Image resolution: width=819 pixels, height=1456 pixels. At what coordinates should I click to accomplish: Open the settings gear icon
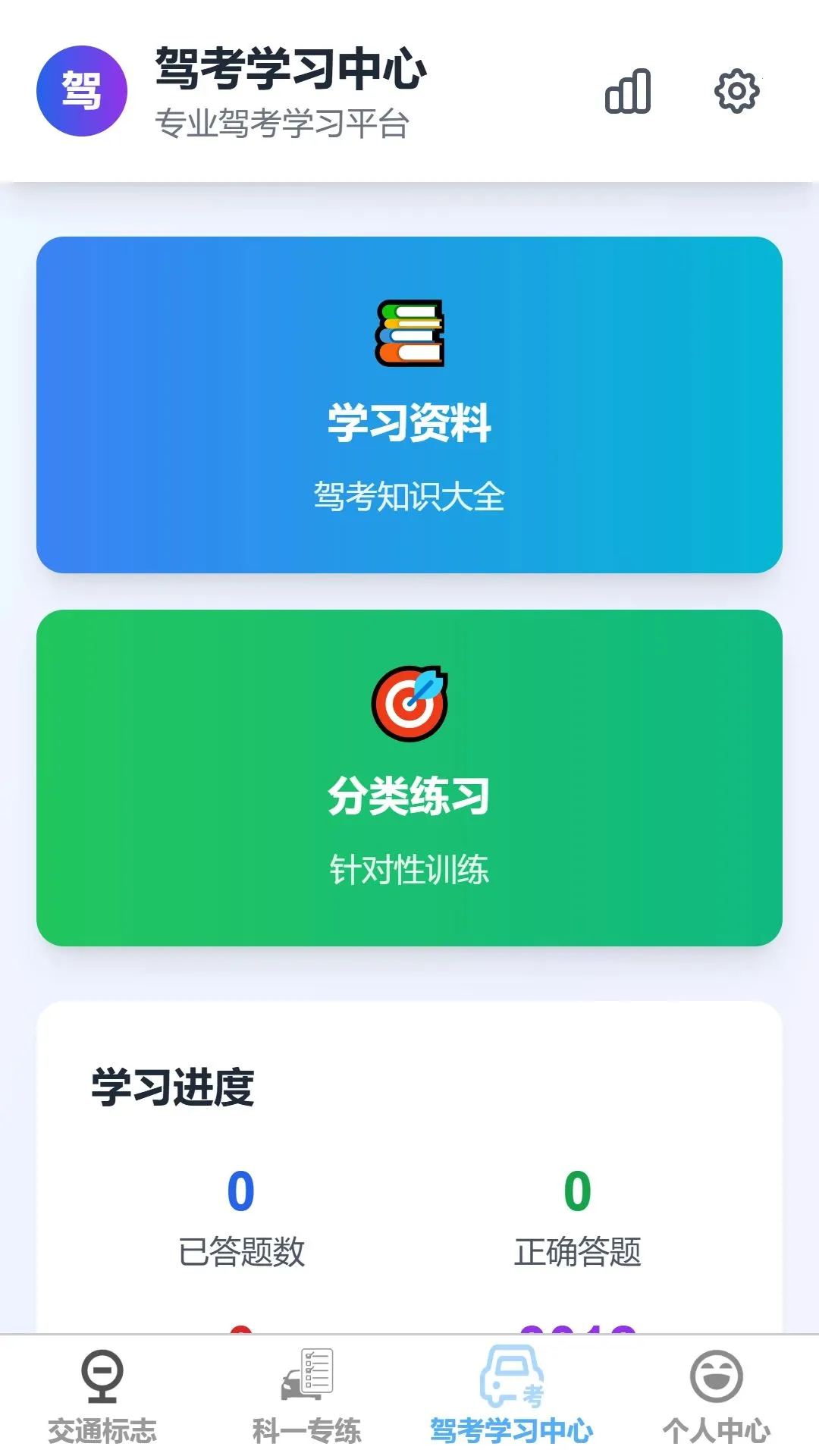coord(737,91)
